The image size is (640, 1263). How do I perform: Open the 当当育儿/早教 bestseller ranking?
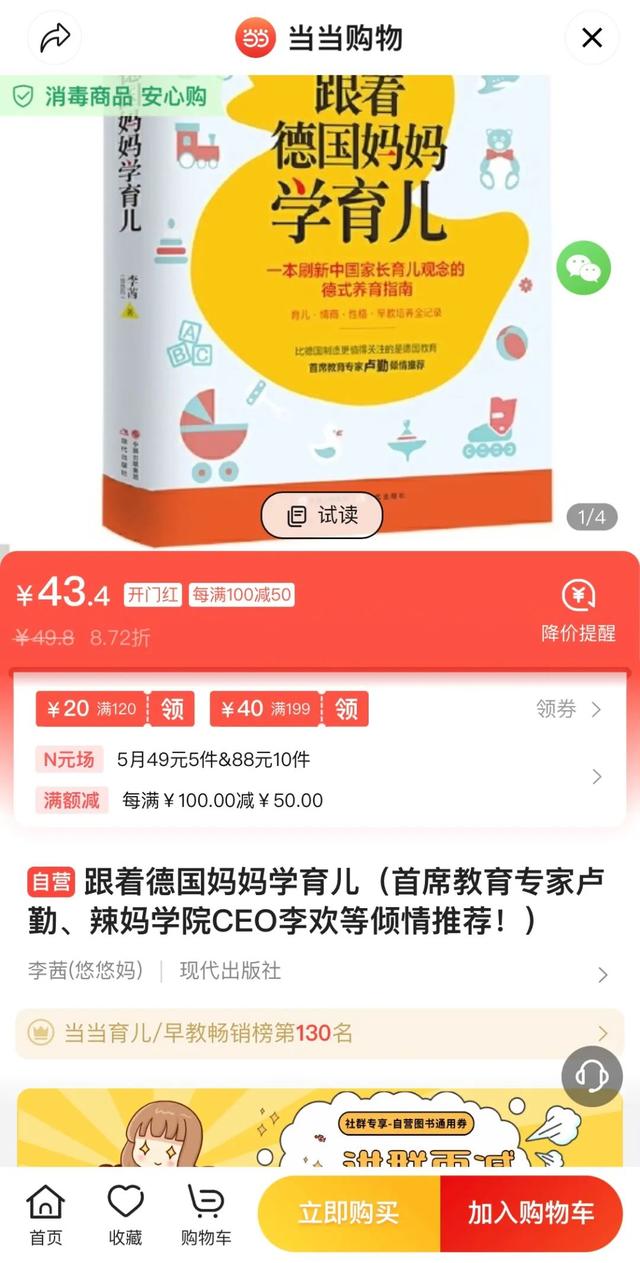[x=320, y=1033]
